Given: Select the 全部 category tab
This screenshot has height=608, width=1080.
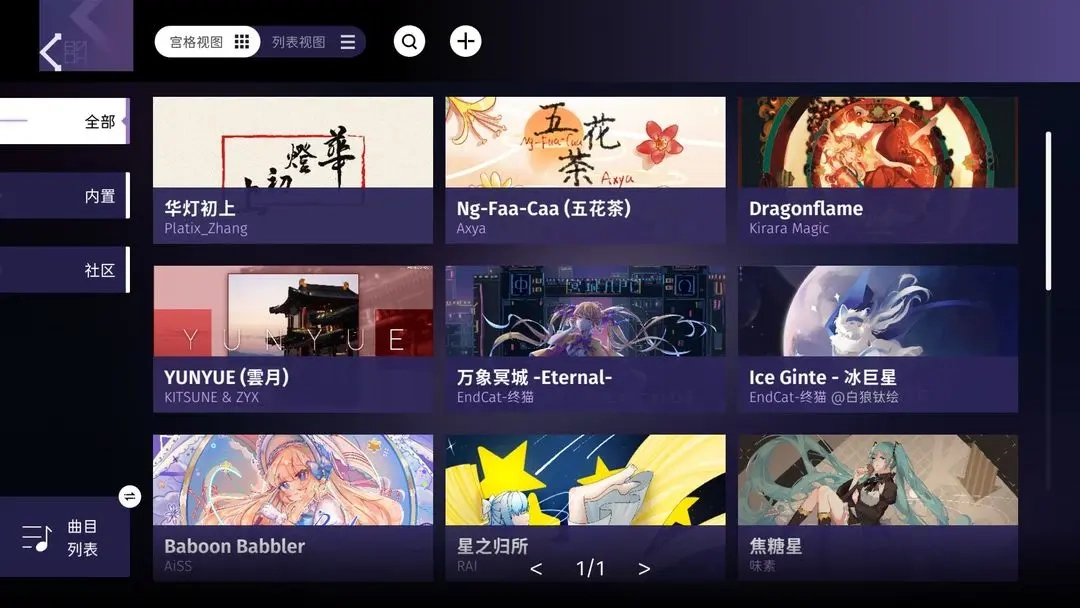Looking at the screenshot, I should [x=65, y=121].
